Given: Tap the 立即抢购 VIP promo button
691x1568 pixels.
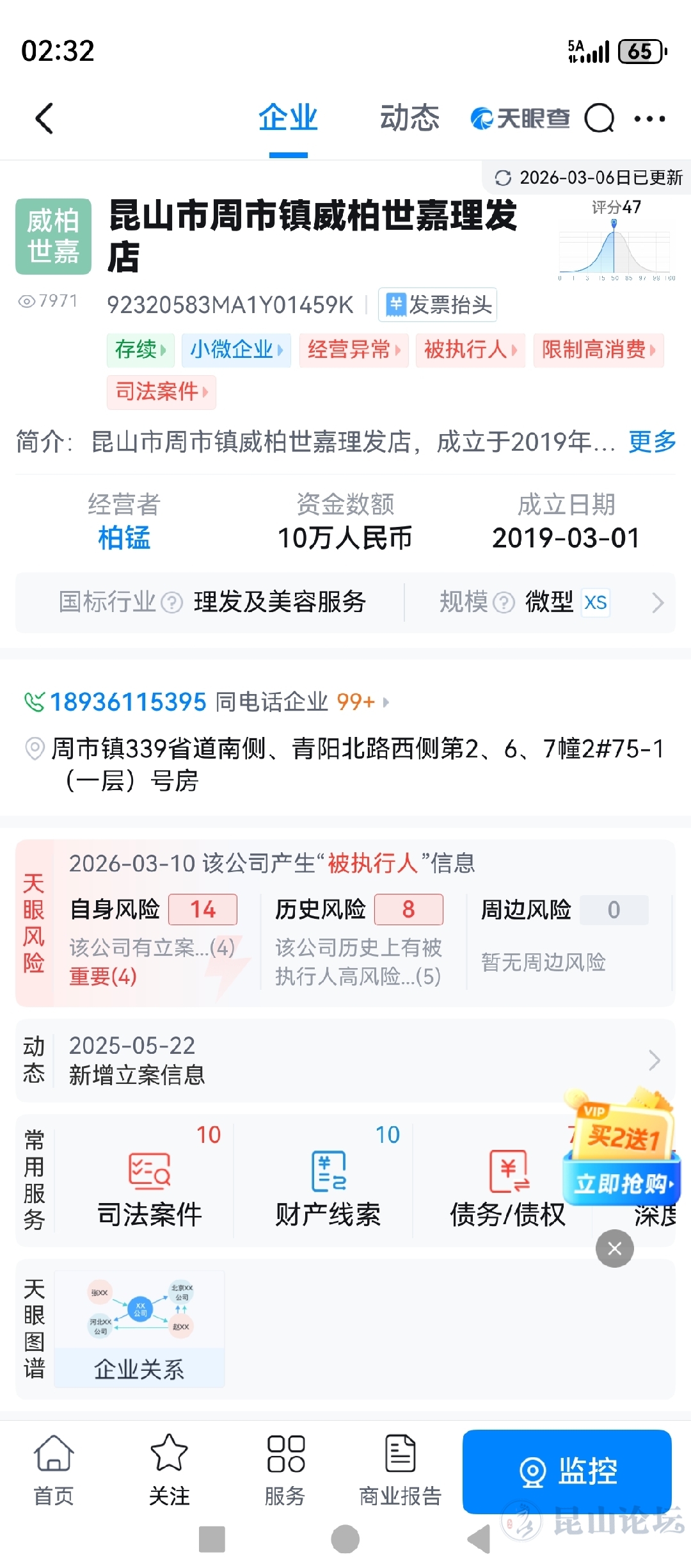Looking at the screenshot, I should tap(622, 1183).
